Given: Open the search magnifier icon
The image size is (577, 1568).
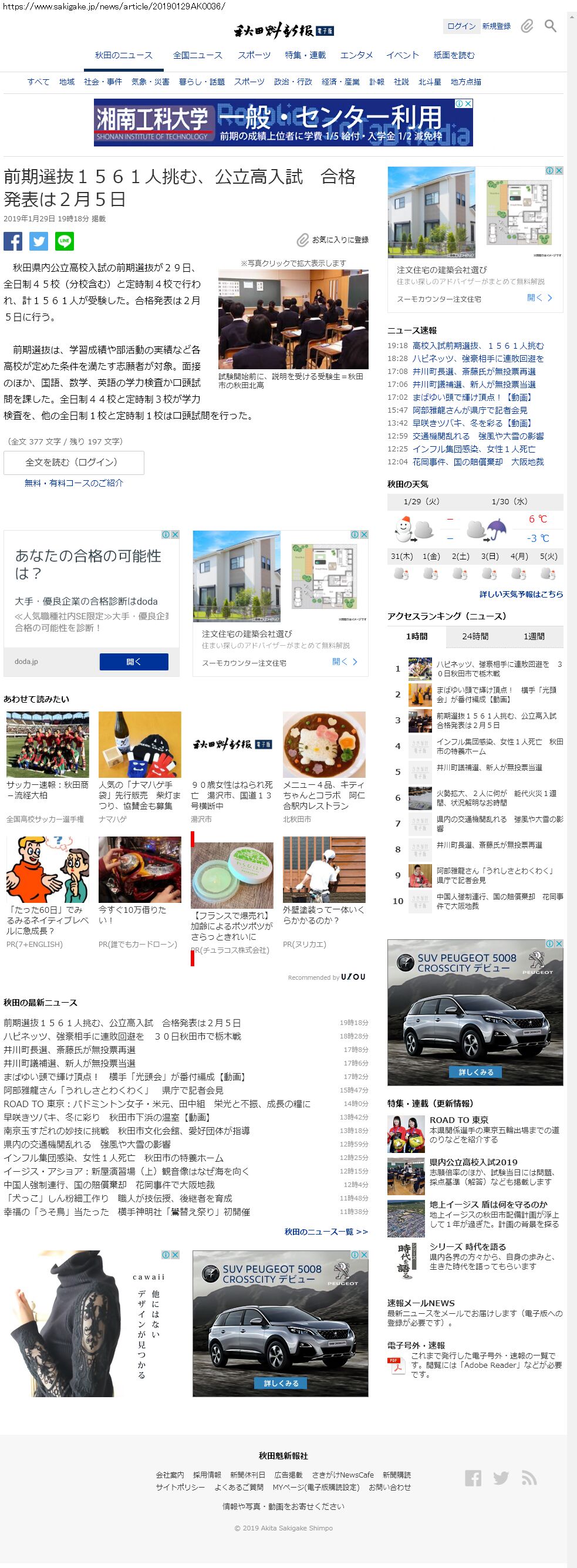Looking at the screenshot, I should [x=550, y=26].
